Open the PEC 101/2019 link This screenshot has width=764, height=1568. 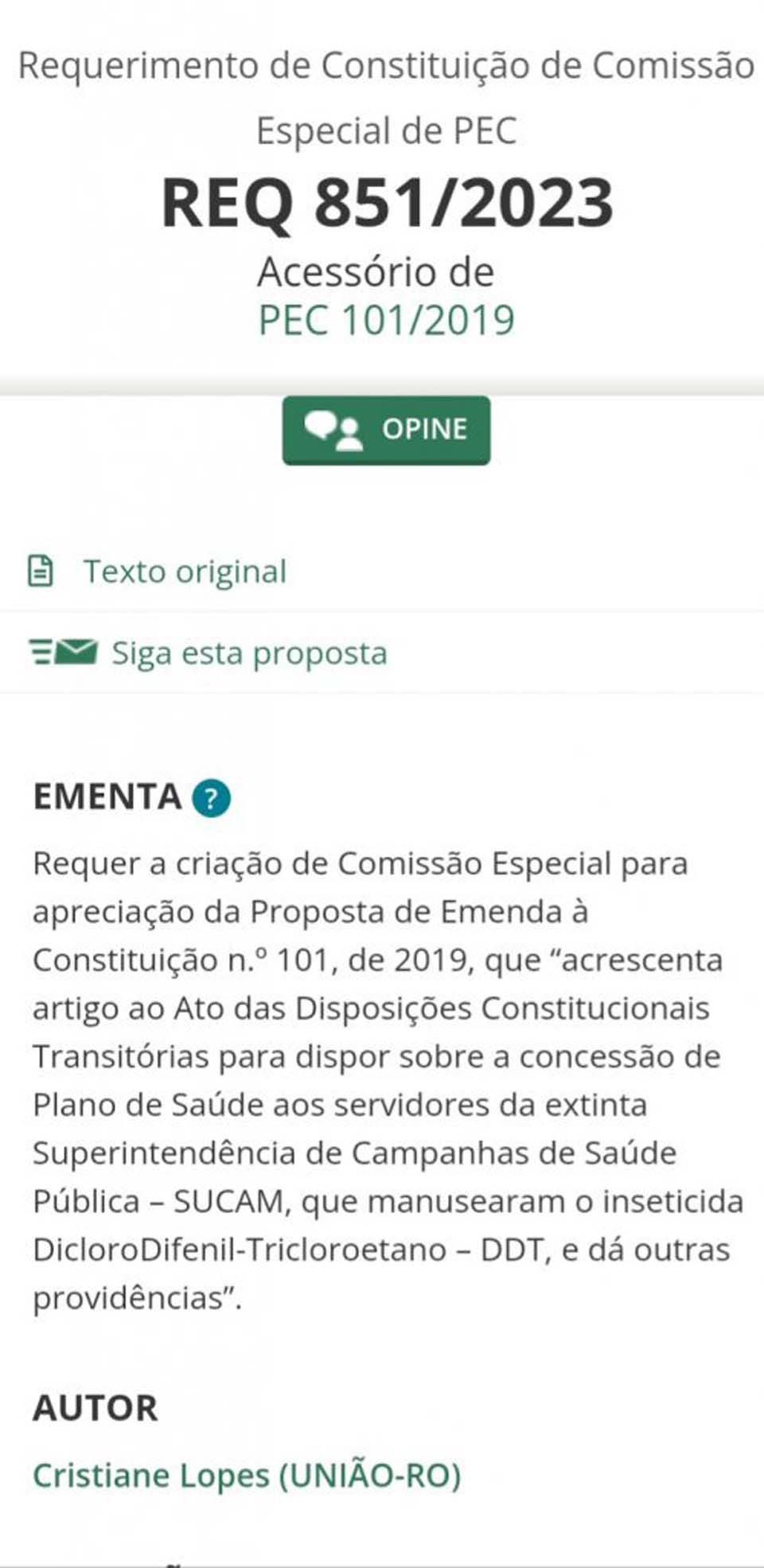click(x=387, y=321)
